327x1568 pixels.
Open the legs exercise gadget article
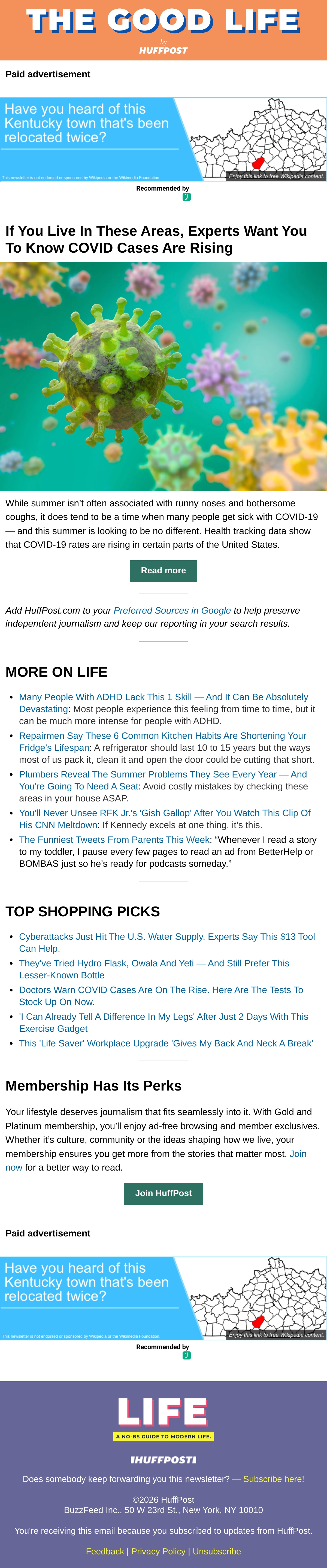point(163,1023)
